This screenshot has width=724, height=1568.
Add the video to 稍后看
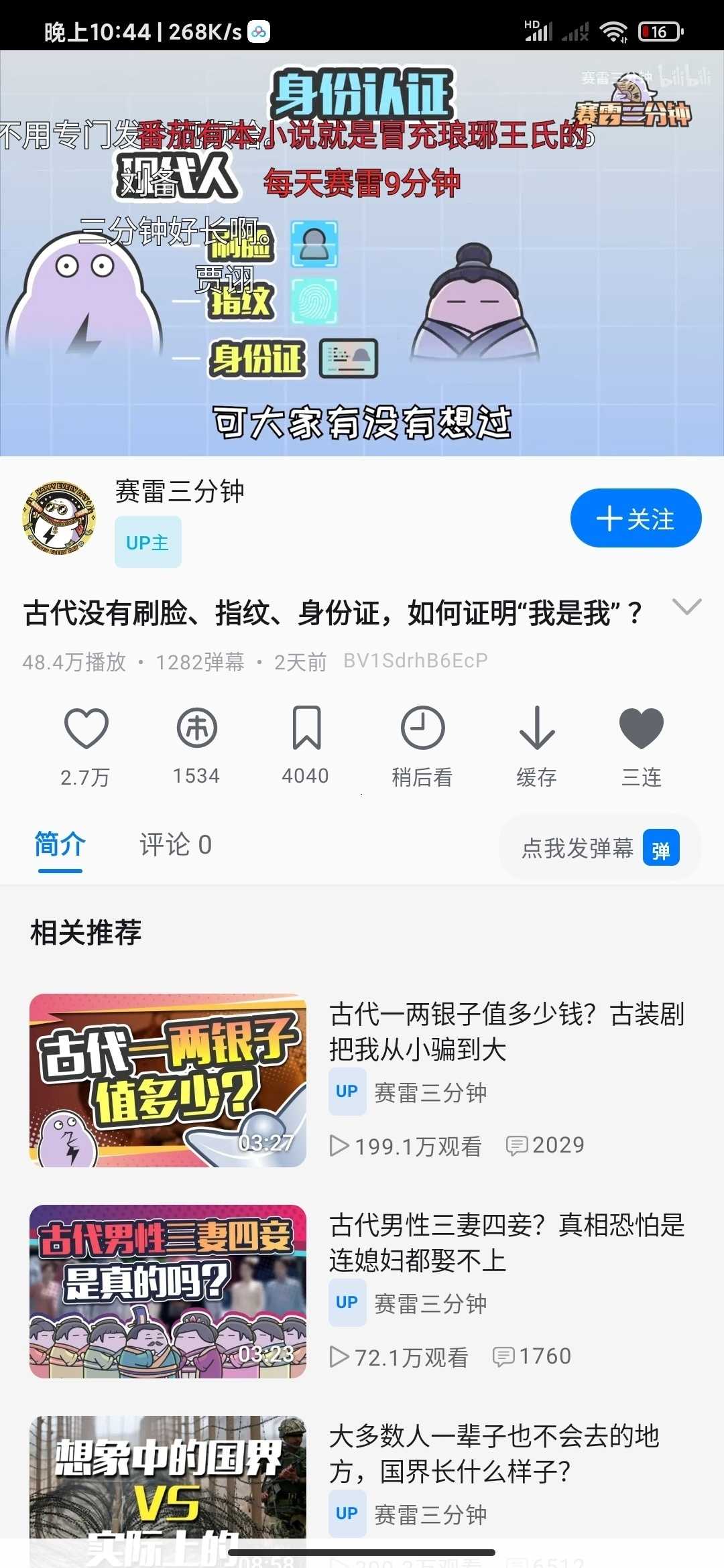[x=422, y=728]
